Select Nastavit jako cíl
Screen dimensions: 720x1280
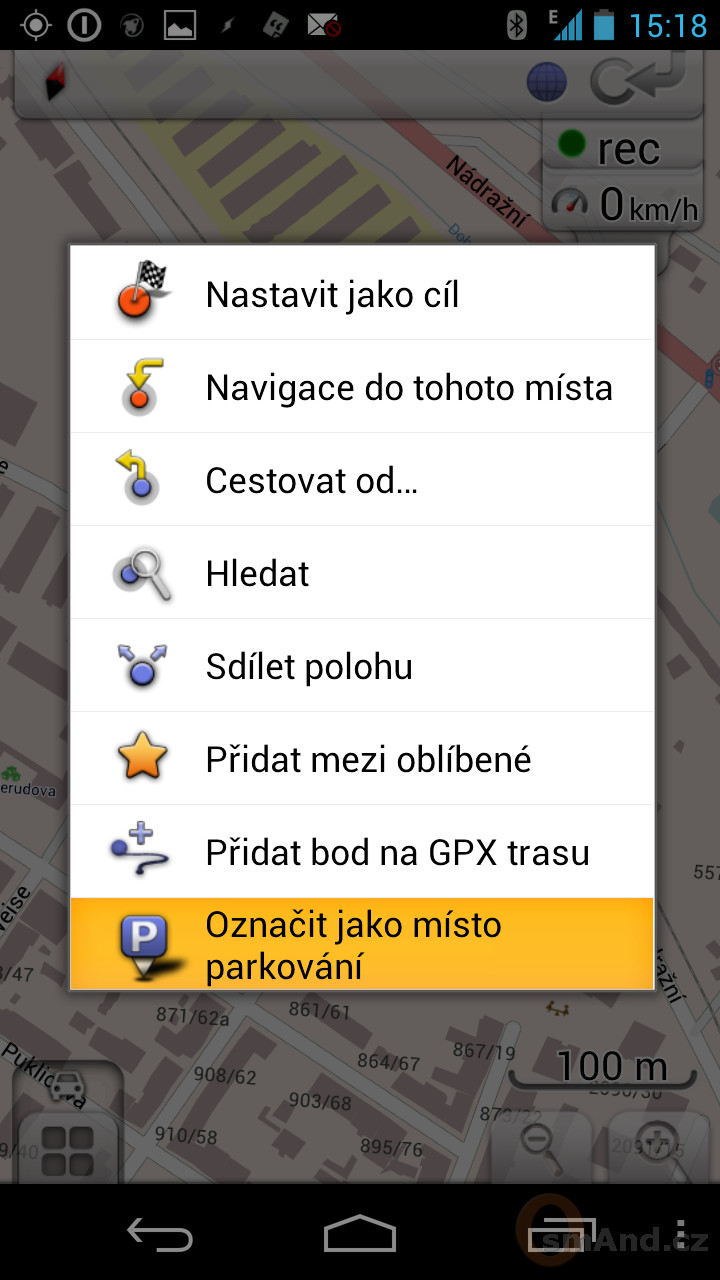click(x=362, y=294)
